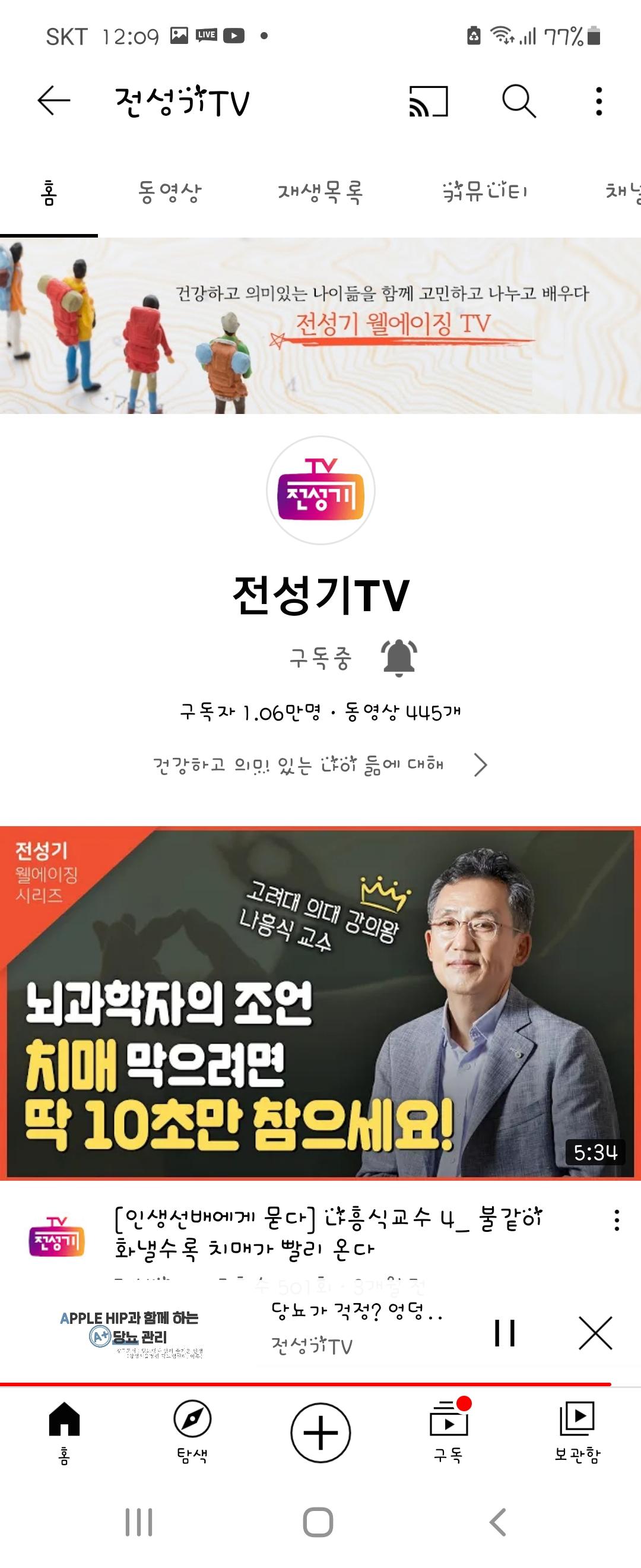Open the 구독 subscriptions tab

coord(449,1432)
